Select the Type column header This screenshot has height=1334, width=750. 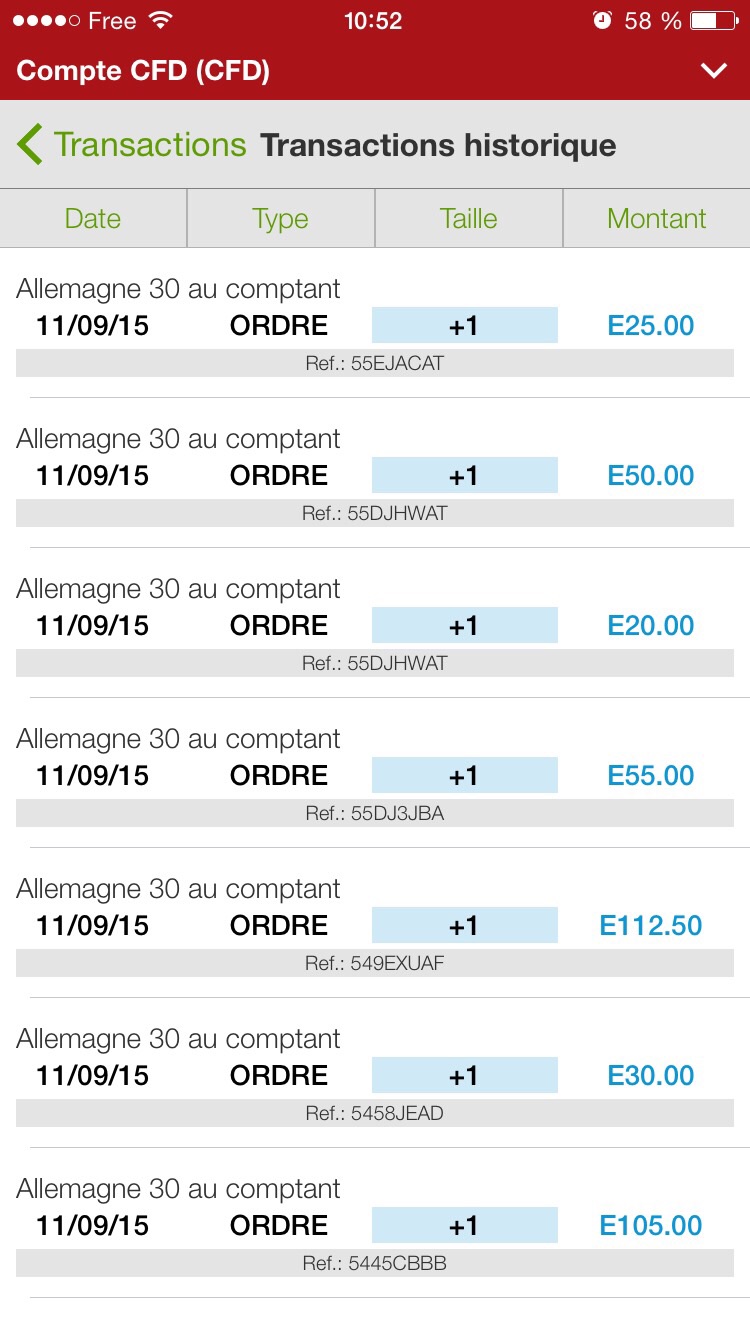[x=280, y=219]
